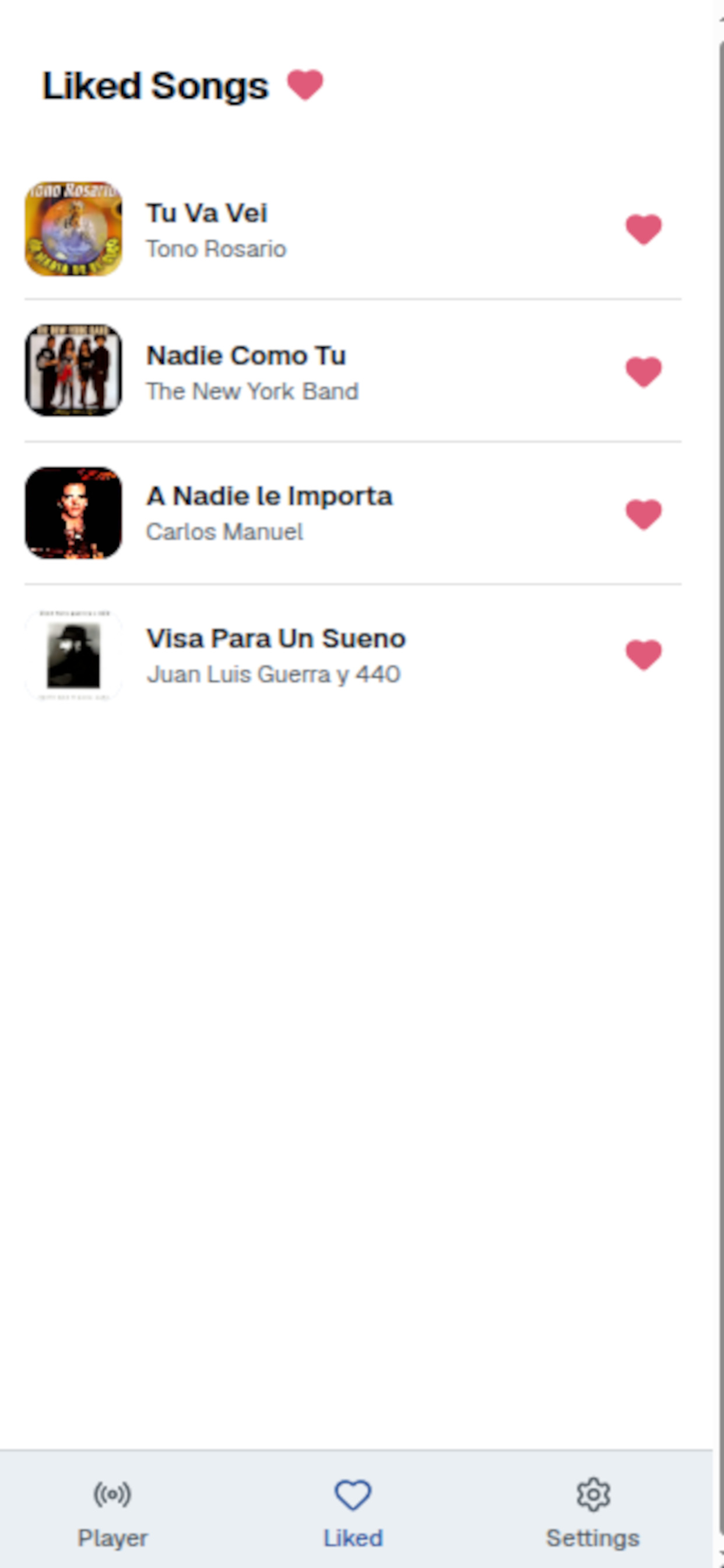724x1568 pixels.
Task: Open A Nadie le Importa by Carlos Manuel
Action: coord(353,513)
